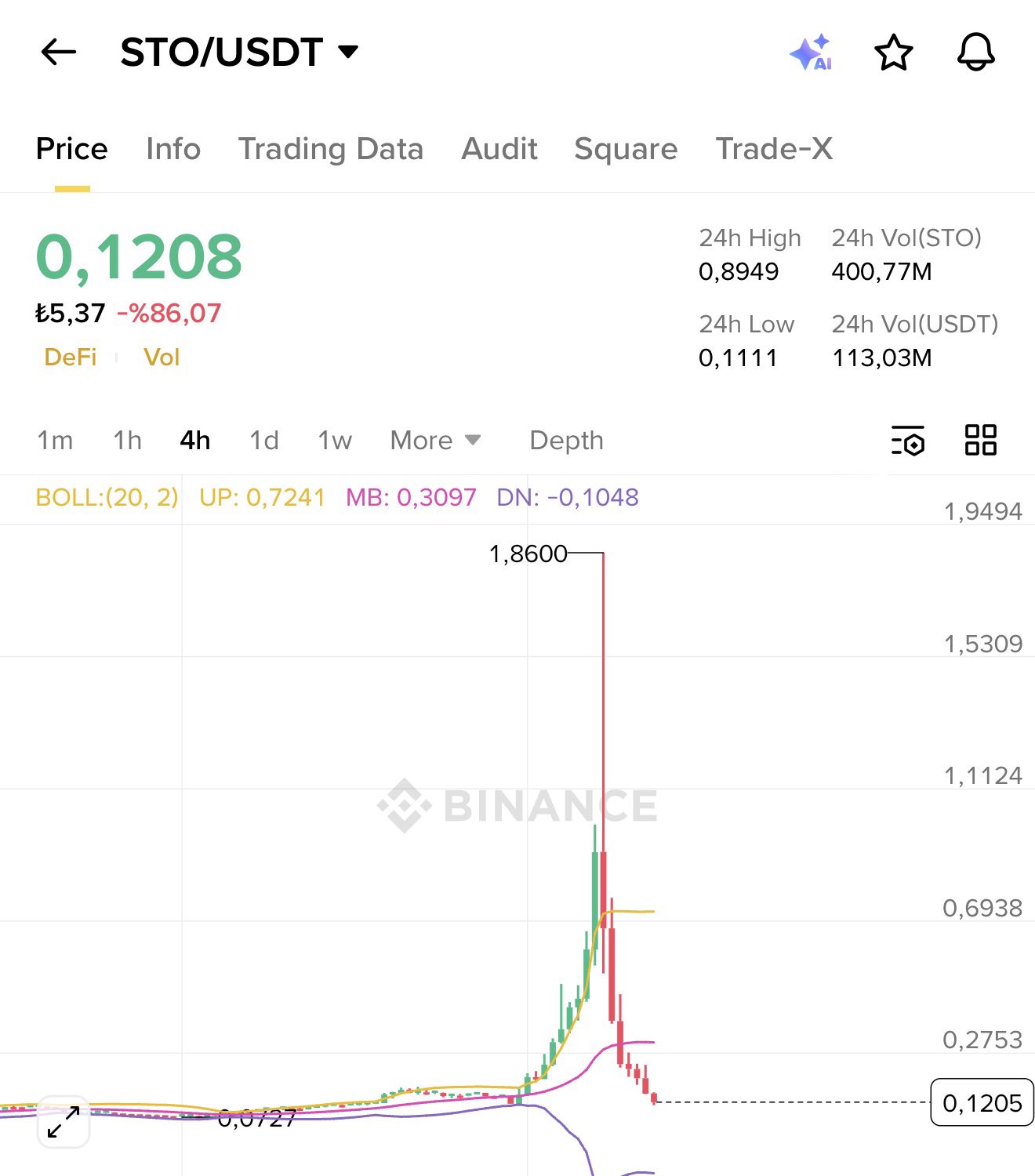Add STO/USDT to favorites with star

pos(893,53)
